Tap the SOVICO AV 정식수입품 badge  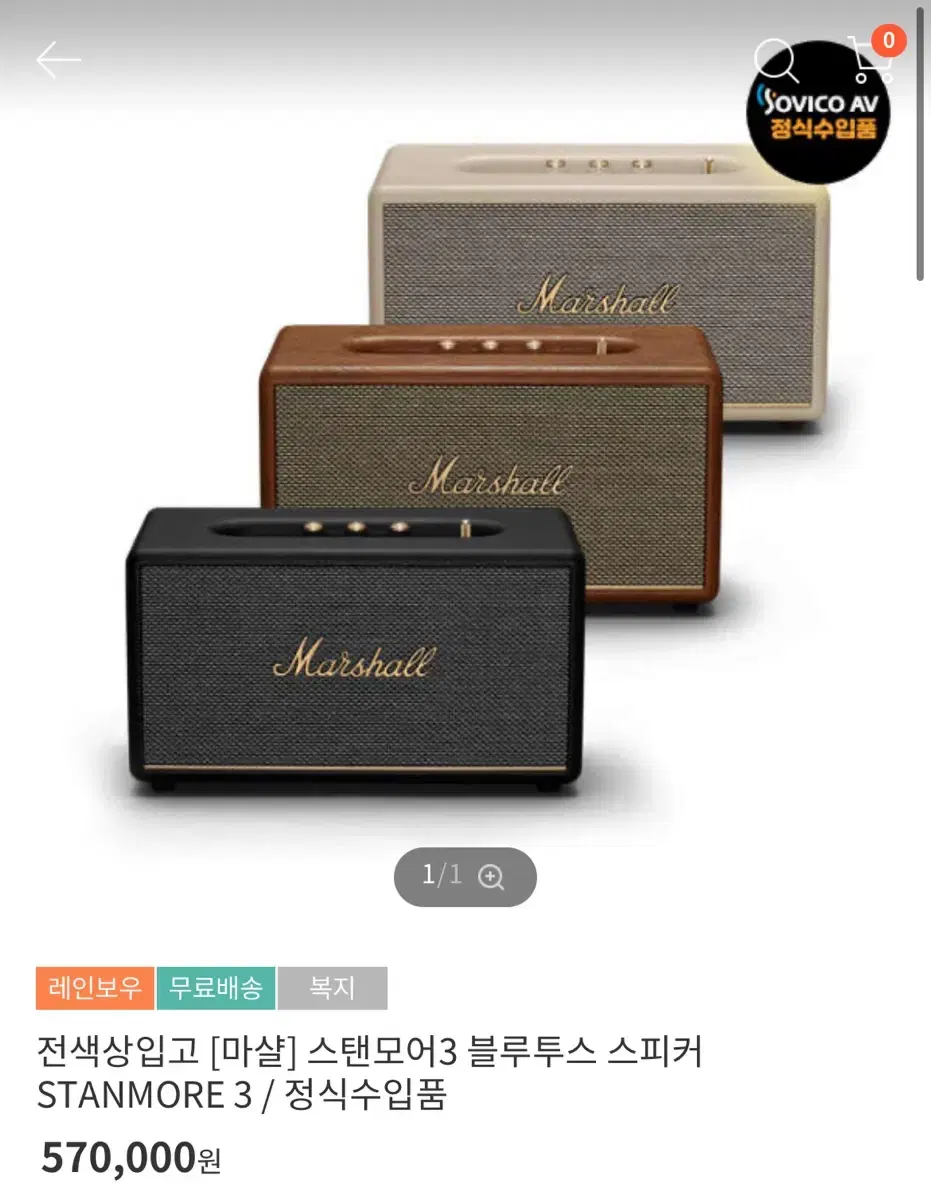(x=820, y=110)
